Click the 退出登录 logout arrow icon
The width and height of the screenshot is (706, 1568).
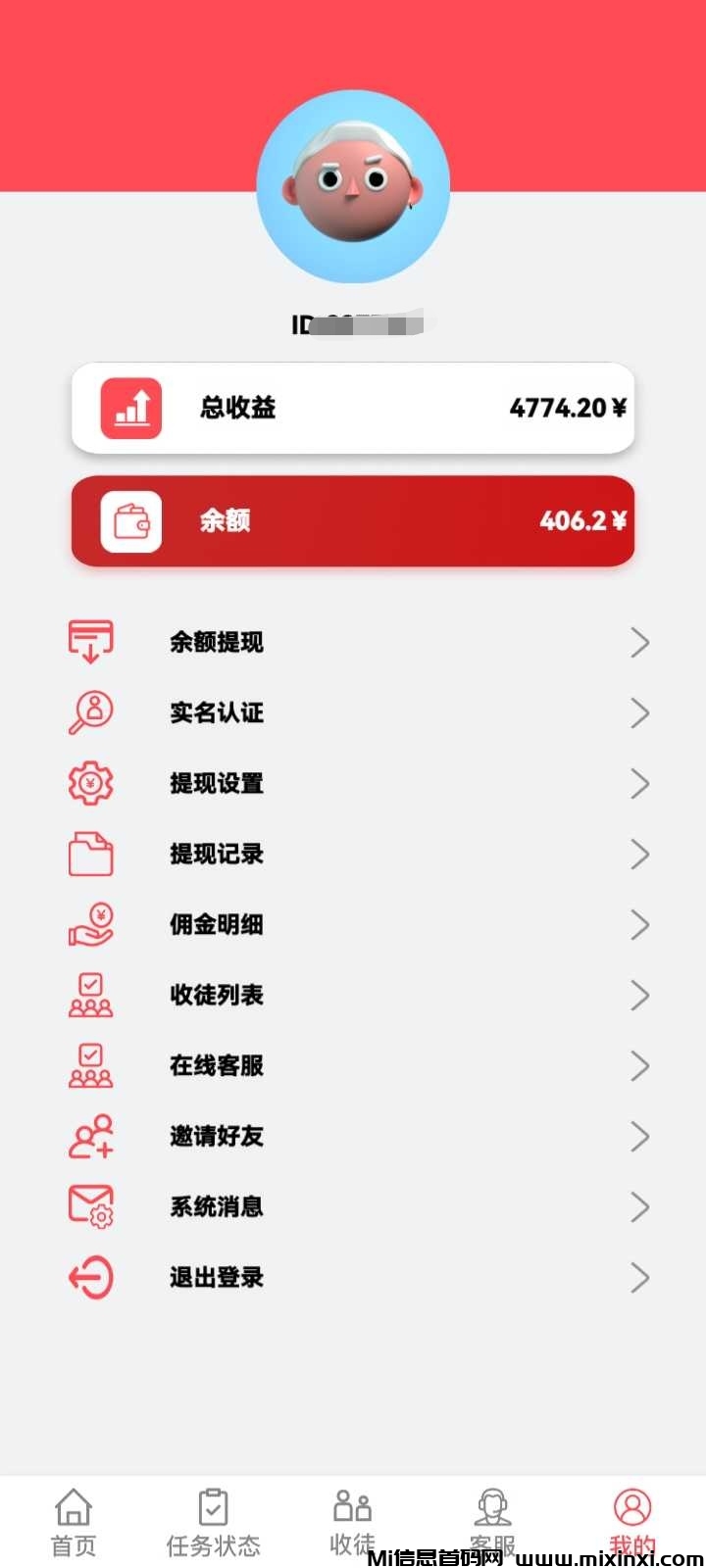[x=91, y=1277]
